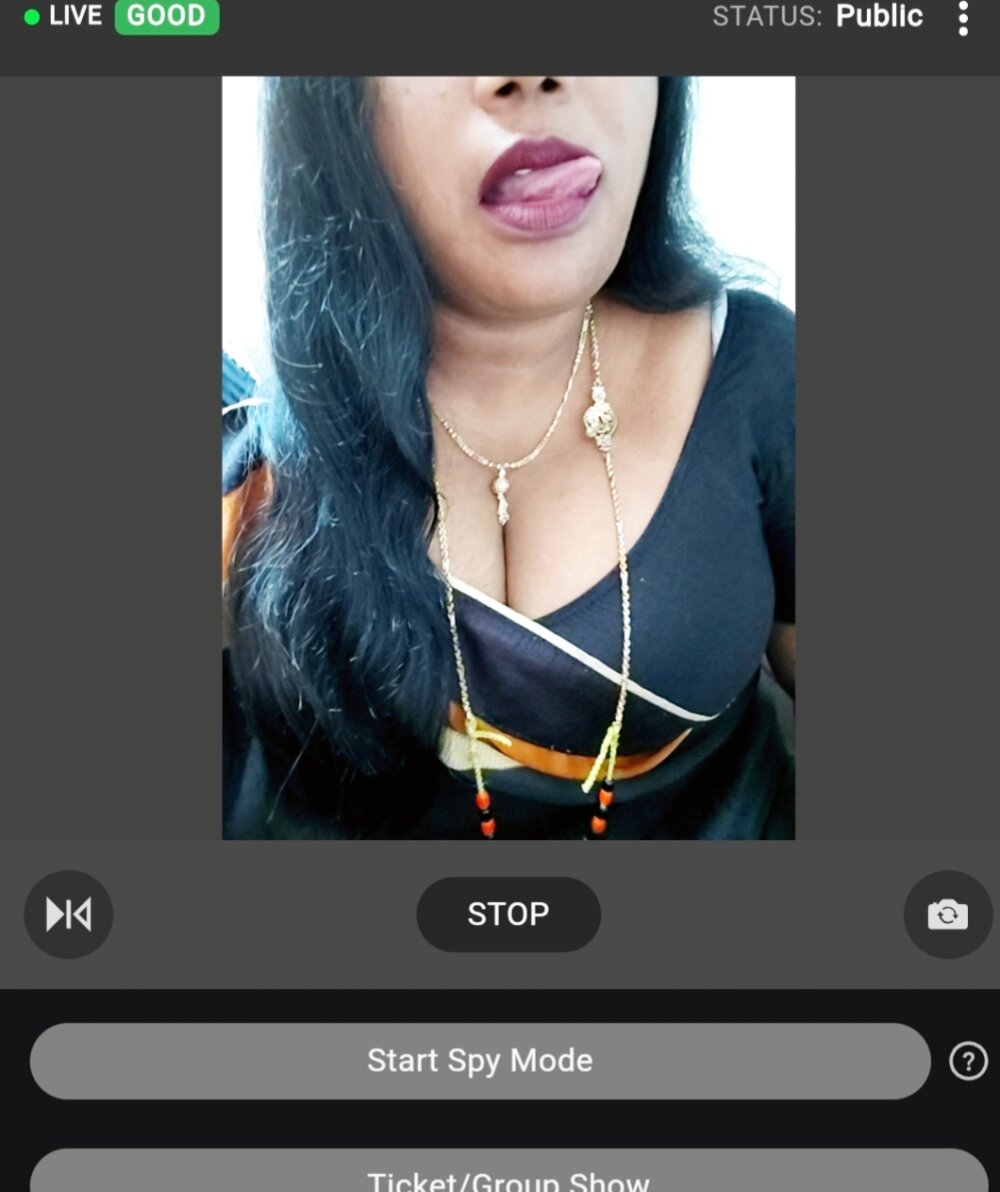Image resolution: width=1000 pixels, height=1192 pixels.
Task: Expand broadcast options with three-dot menu
Action: pyautogui.click(x=963, y=17)
